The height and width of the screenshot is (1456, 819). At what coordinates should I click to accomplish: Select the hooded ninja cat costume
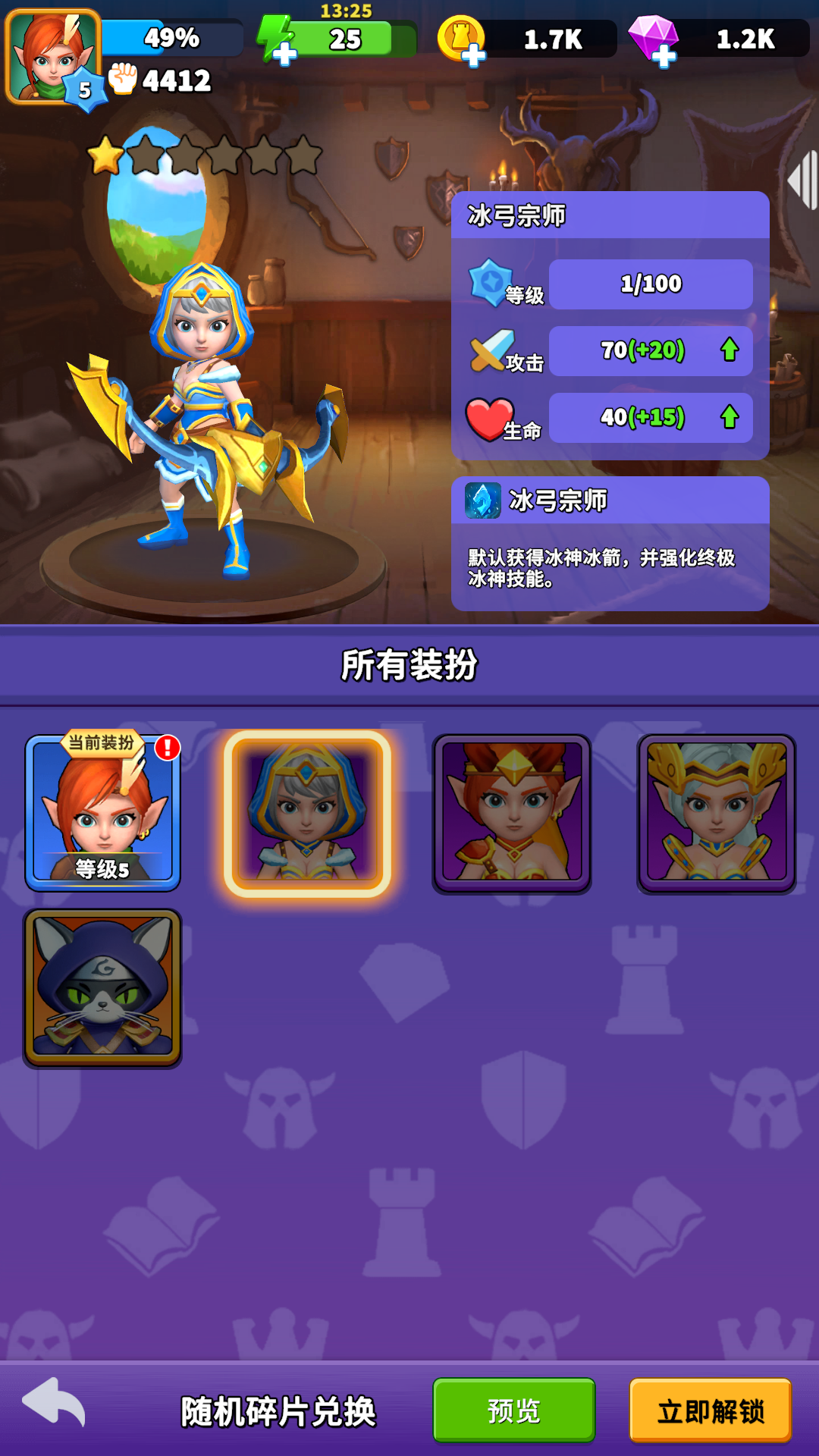coord(102,987)
